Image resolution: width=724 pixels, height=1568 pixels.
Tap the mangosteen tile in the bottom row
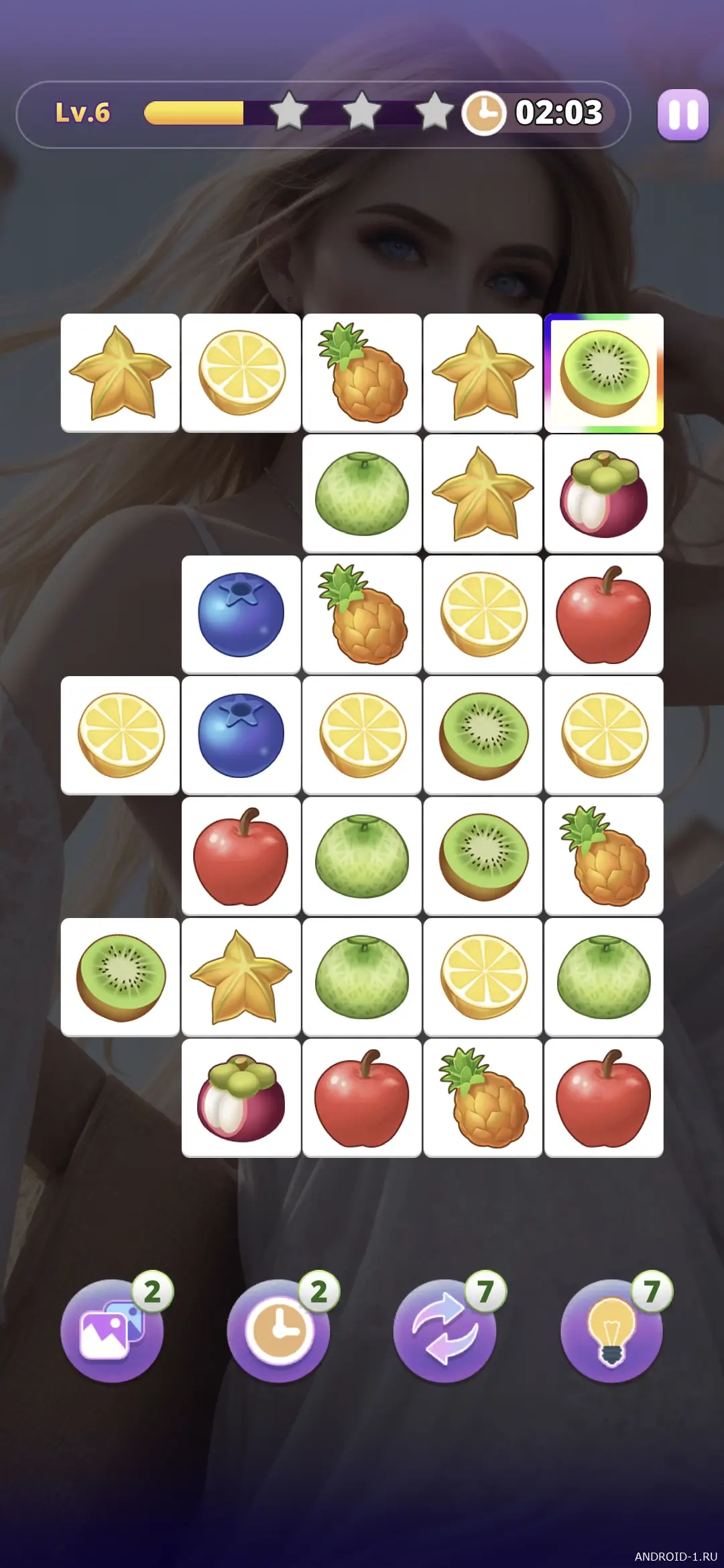point(241,1098)
